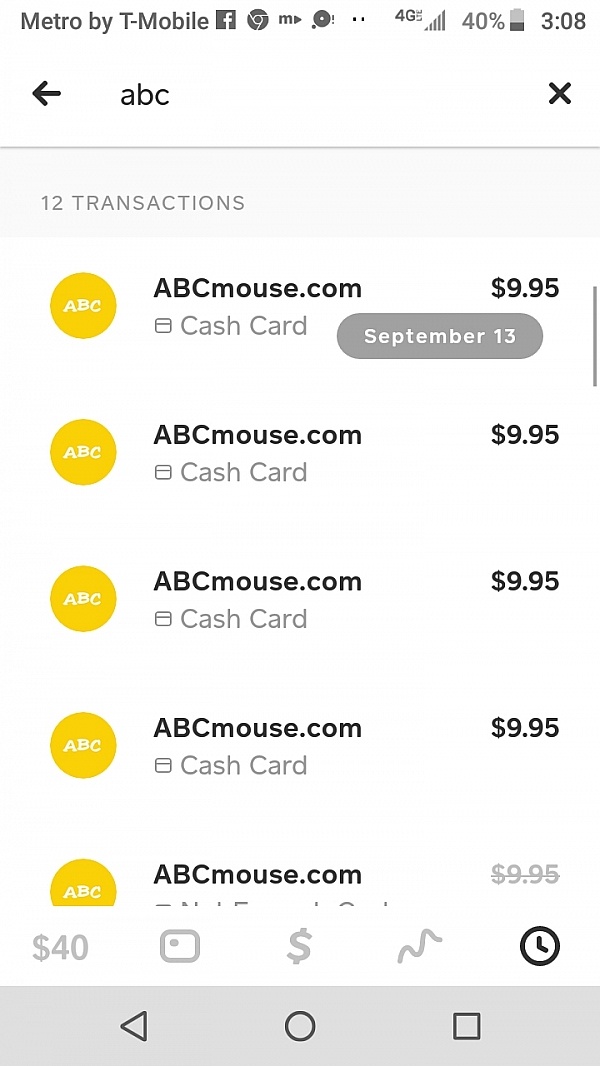Open the dollar sign payment tab
Screen dimensions: 600x1066
click(x=299, y=946)
